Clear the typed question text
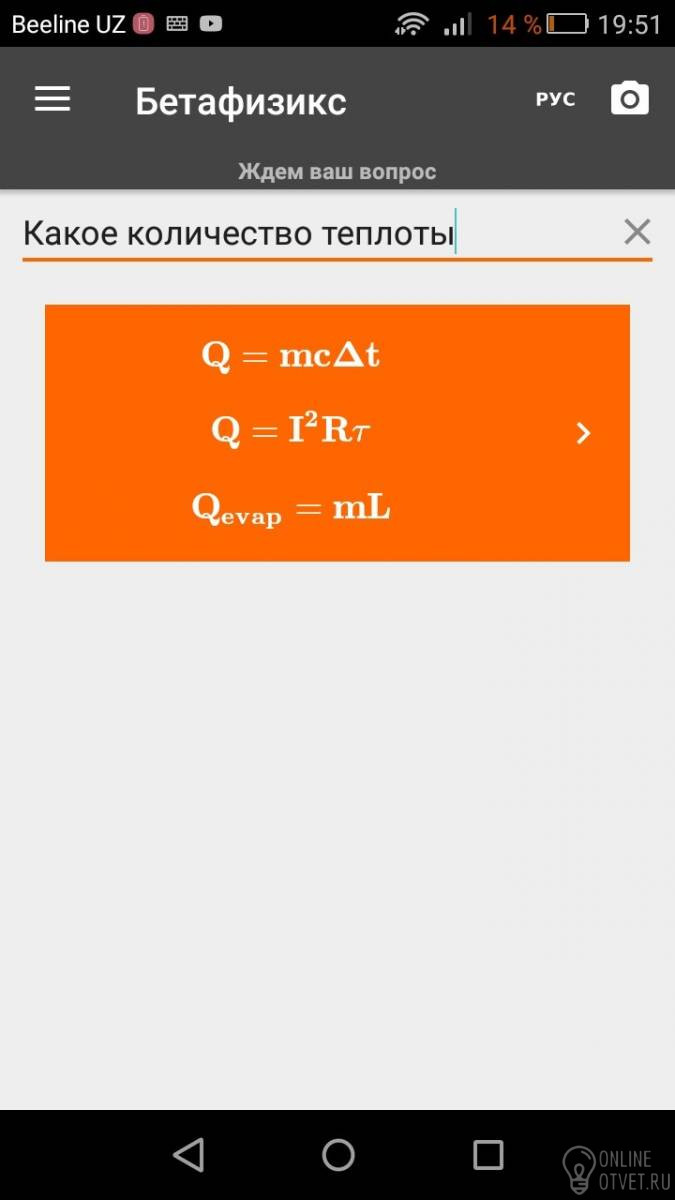 tap(637, 232)
